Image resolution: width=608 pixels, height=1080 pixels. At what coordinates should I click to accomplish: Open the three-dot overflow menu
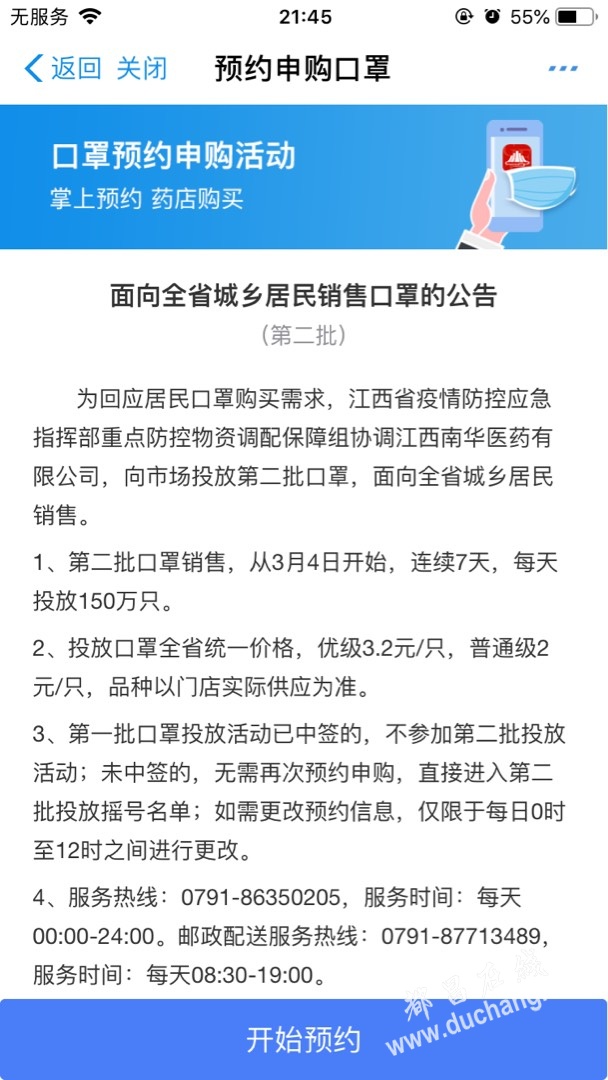tap(563, 69)
